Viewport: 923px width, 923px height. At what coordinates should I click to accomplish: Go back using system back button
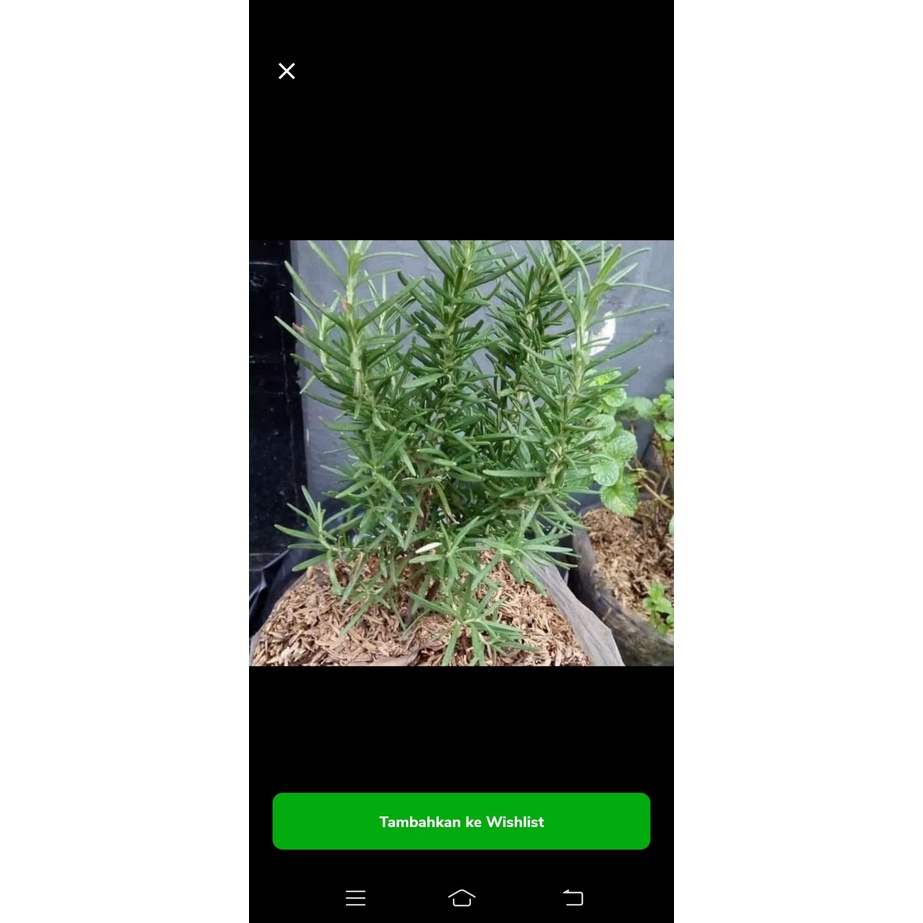click(x=572, y=898)
